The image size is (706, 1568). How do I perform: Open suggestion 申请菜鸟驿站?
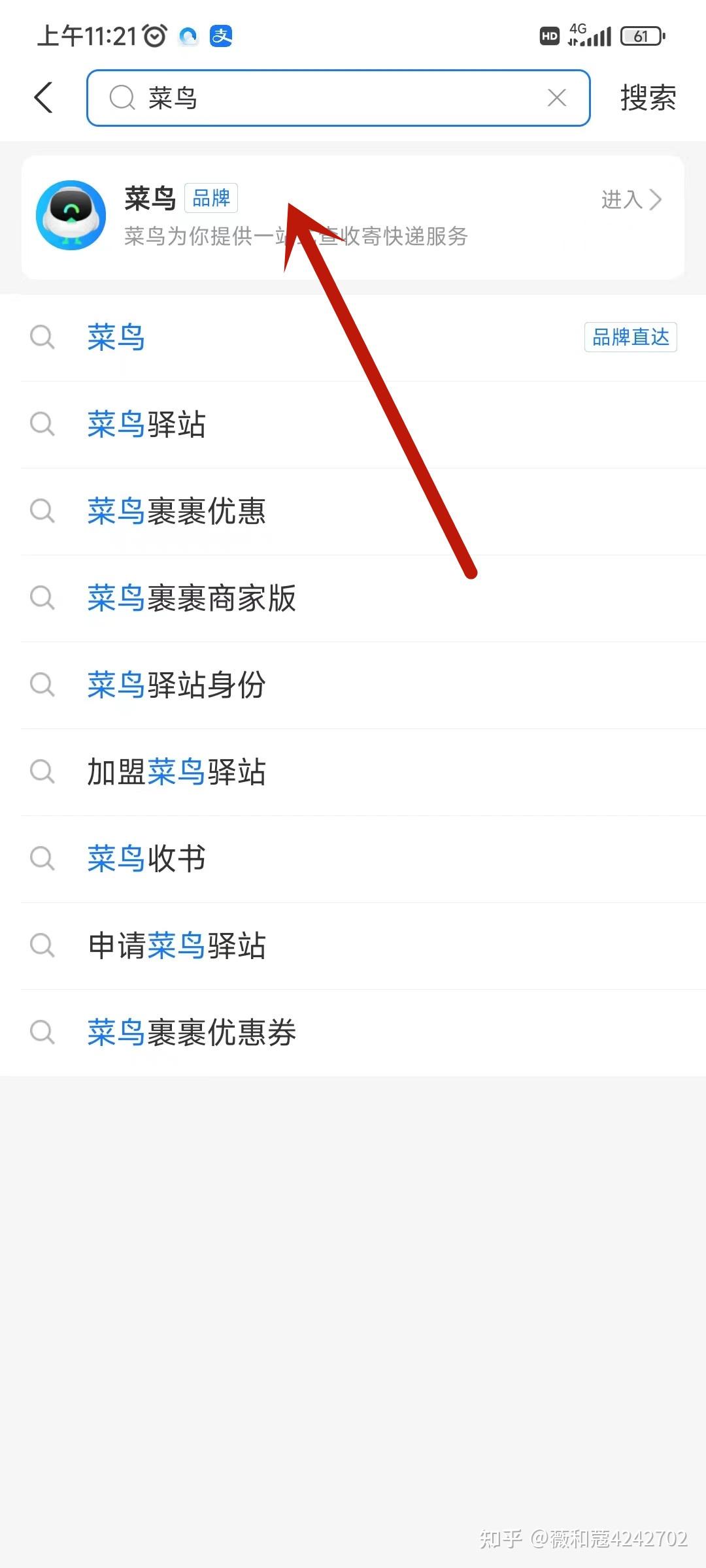353,946
